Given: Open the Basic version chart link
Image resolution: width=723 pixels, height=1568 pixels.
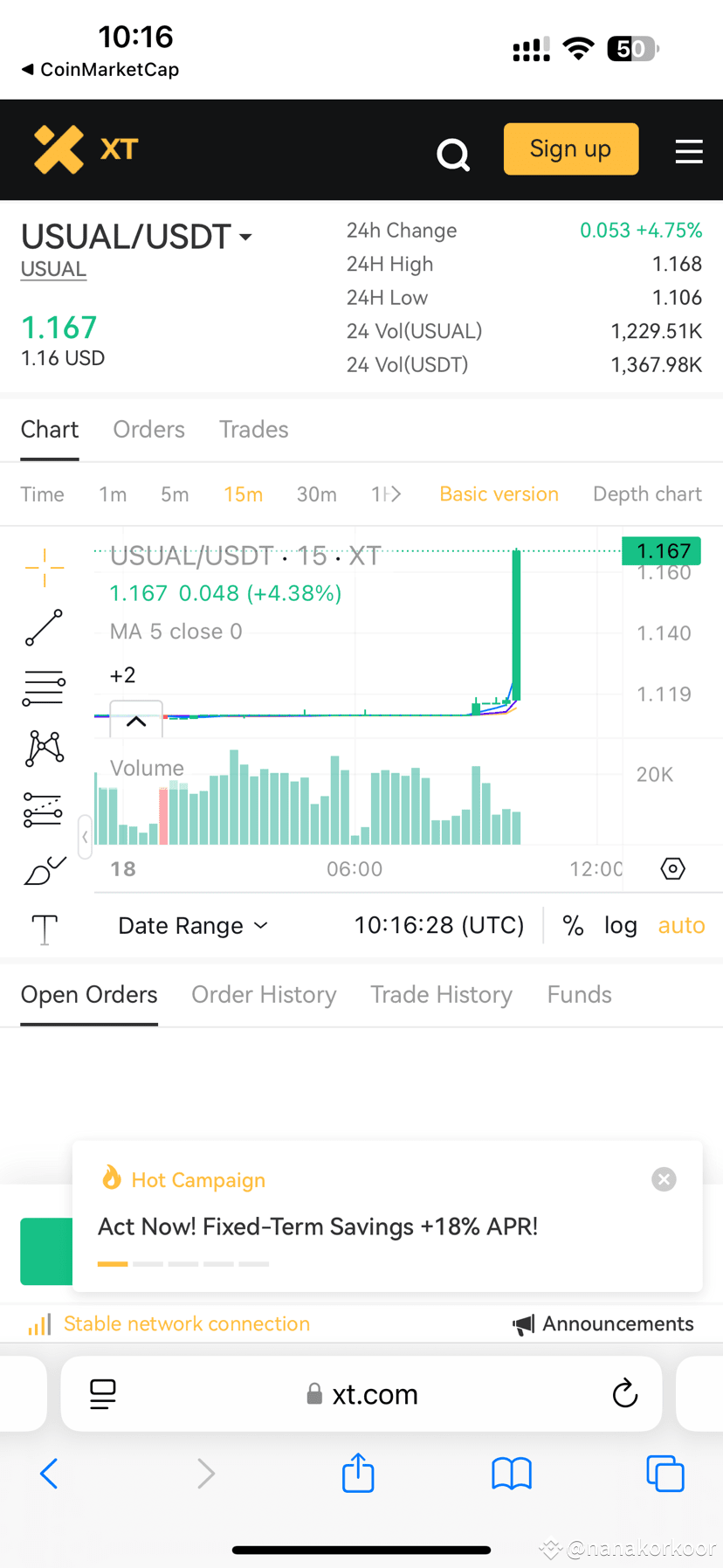Looking at the screenshot, I should pos(499,494).
